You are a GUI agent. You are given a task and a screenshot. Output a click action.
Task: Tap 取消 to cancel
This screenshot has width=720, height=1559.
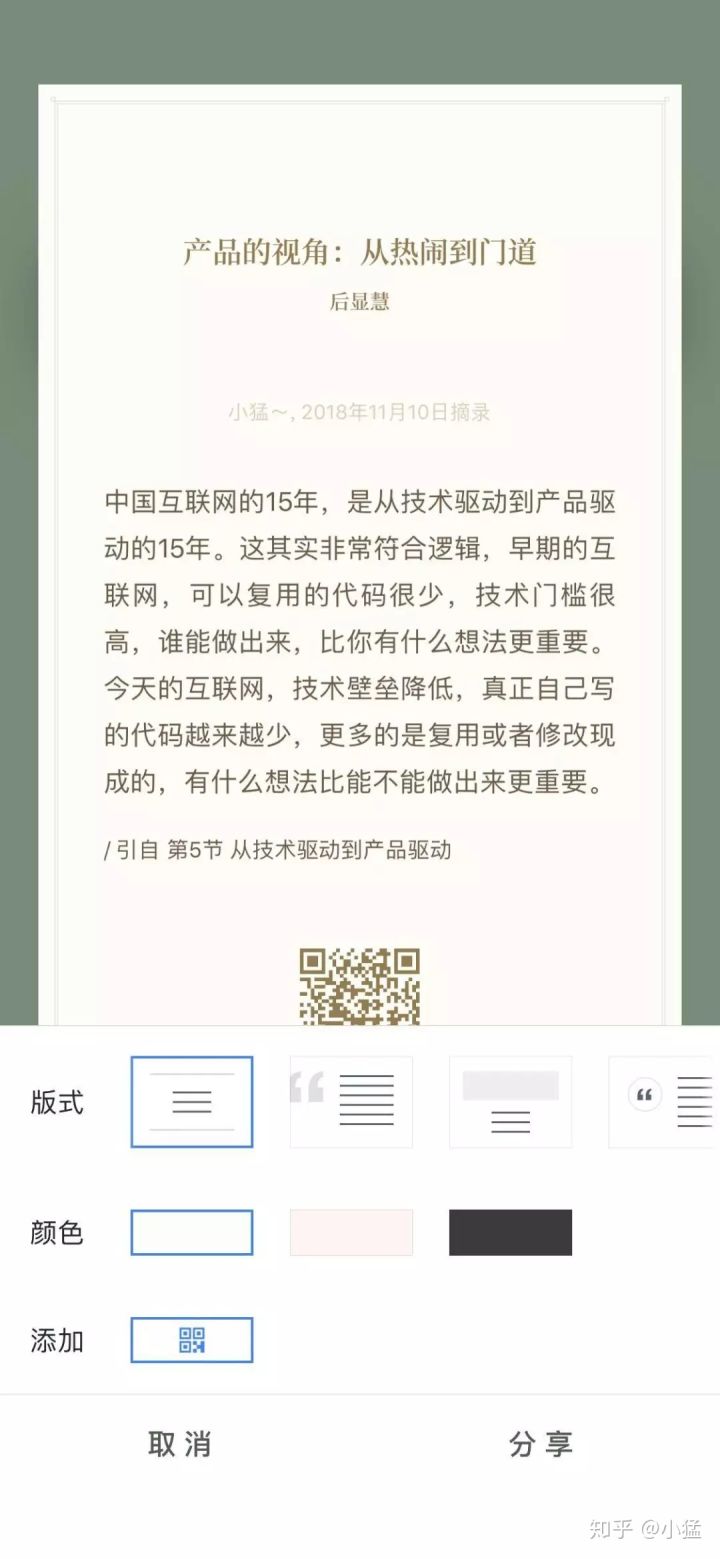[180, 1444]
